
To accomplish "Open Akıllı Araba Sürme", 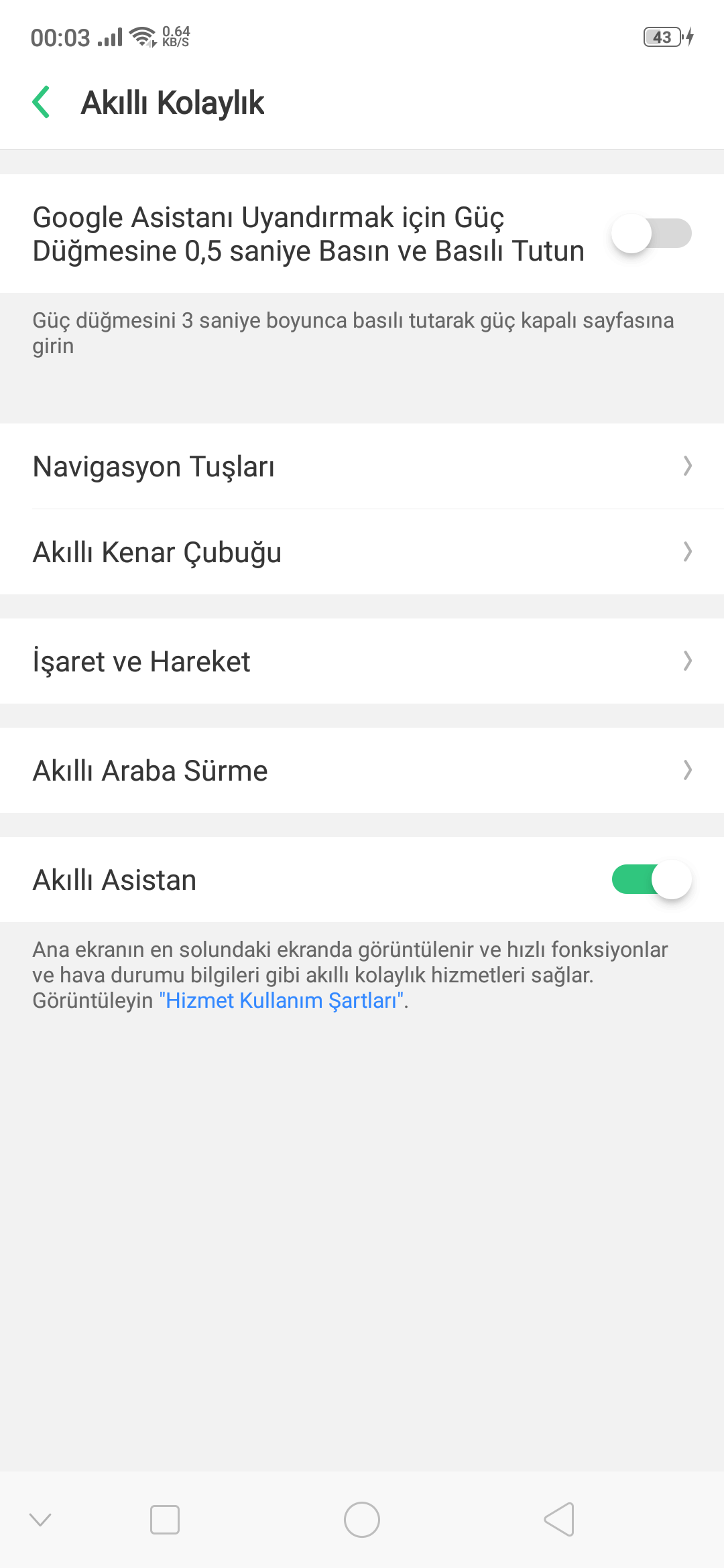I will 362,771.
